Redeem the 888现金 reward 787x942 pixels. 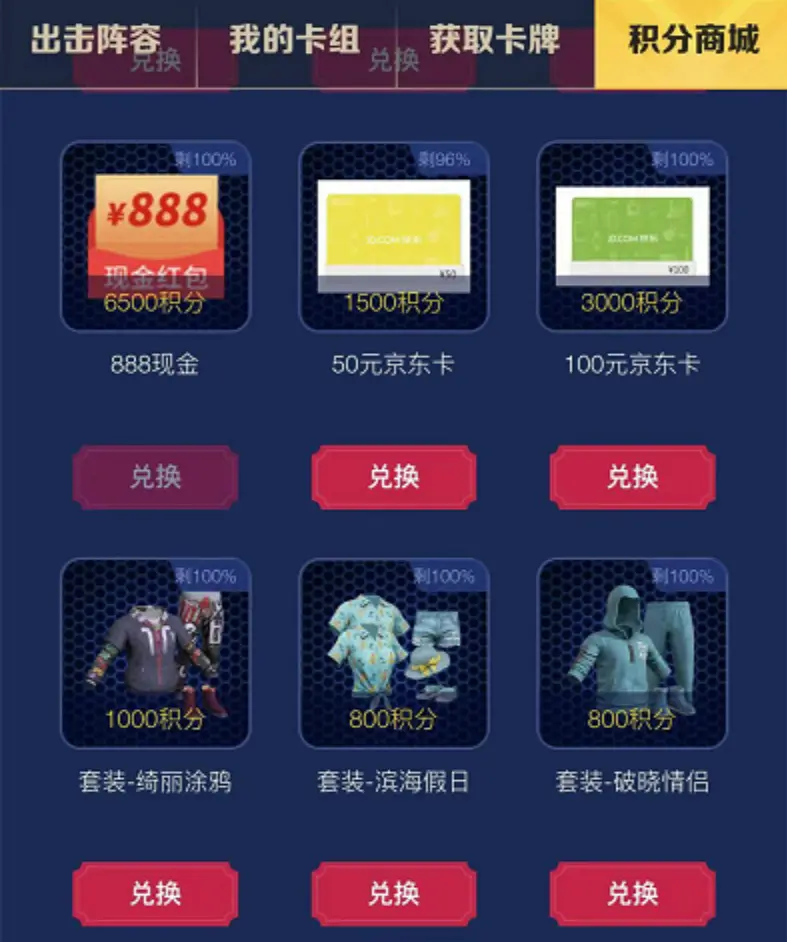[155, 477]
